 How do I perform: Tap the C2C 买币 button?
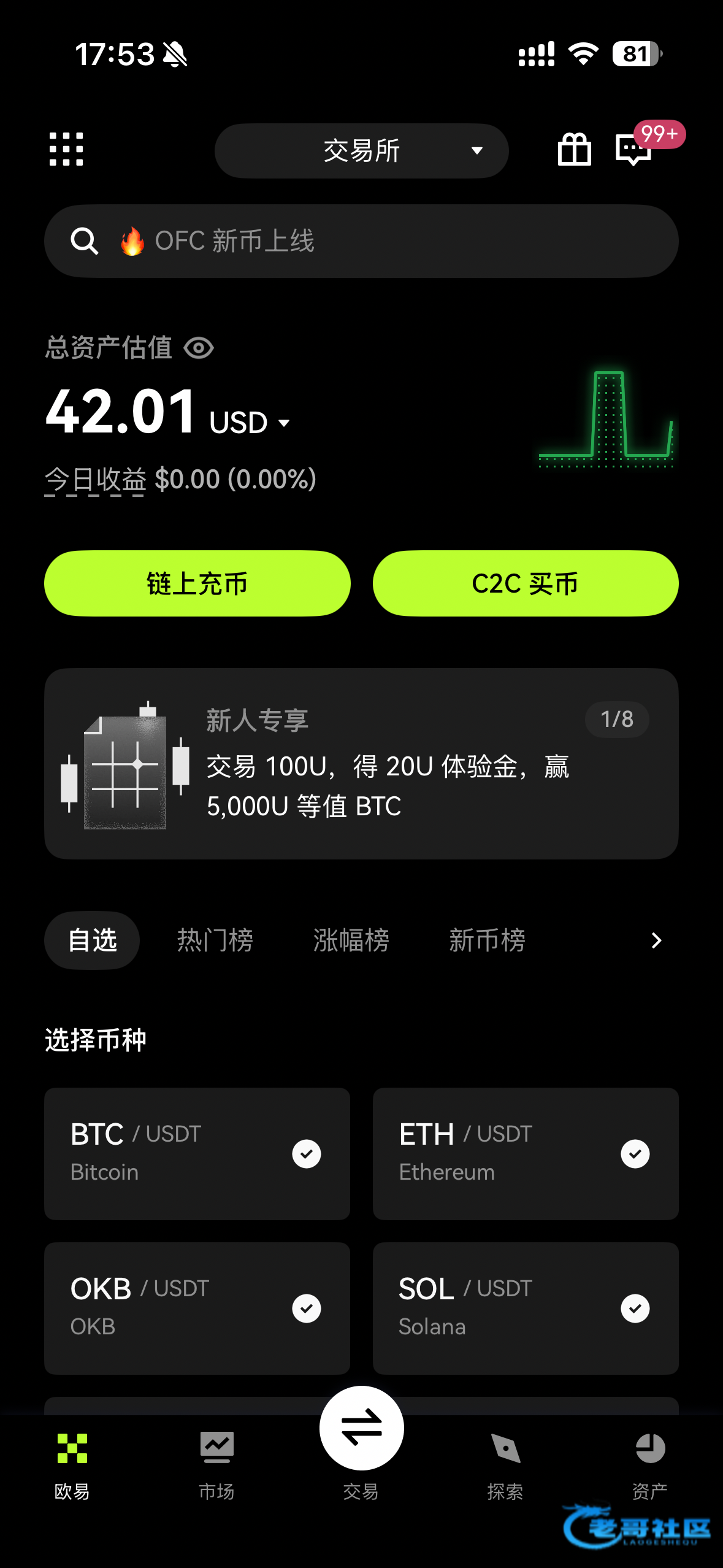coord(526,583)
